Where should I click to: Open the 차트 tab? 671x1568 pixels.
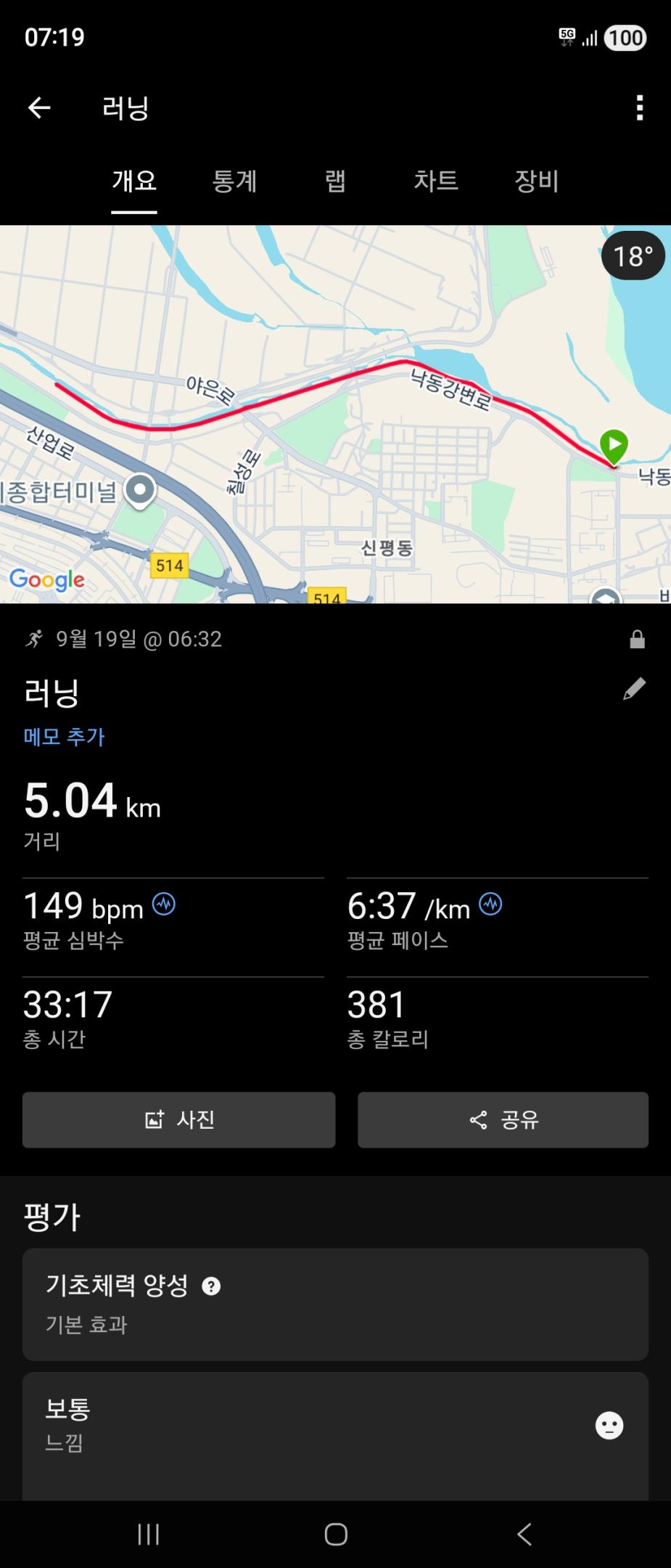pyautogui.click(x=436, y=181)
